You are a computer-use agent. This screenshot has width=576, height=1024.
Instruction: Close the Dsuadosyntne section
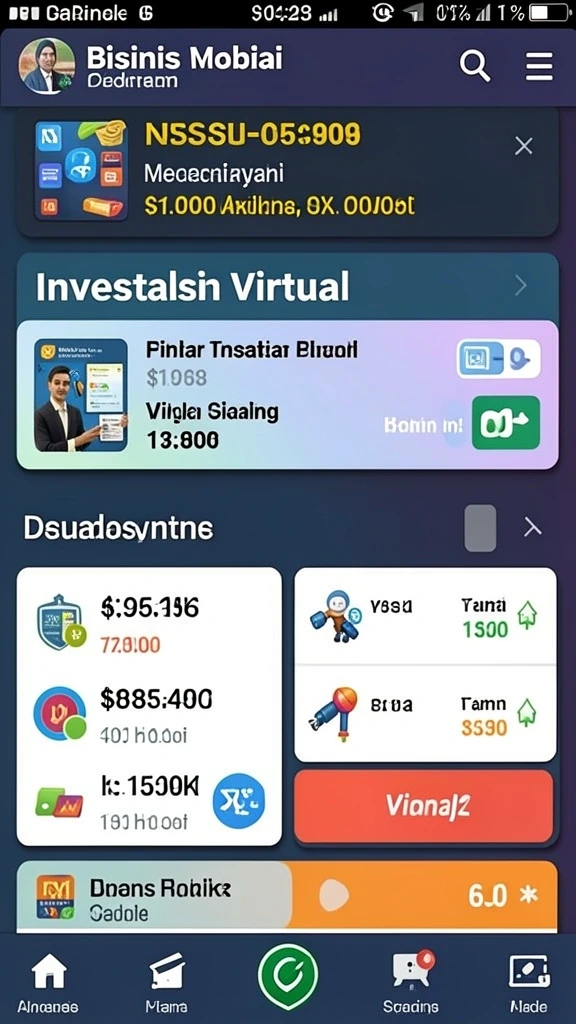point(533,528)
